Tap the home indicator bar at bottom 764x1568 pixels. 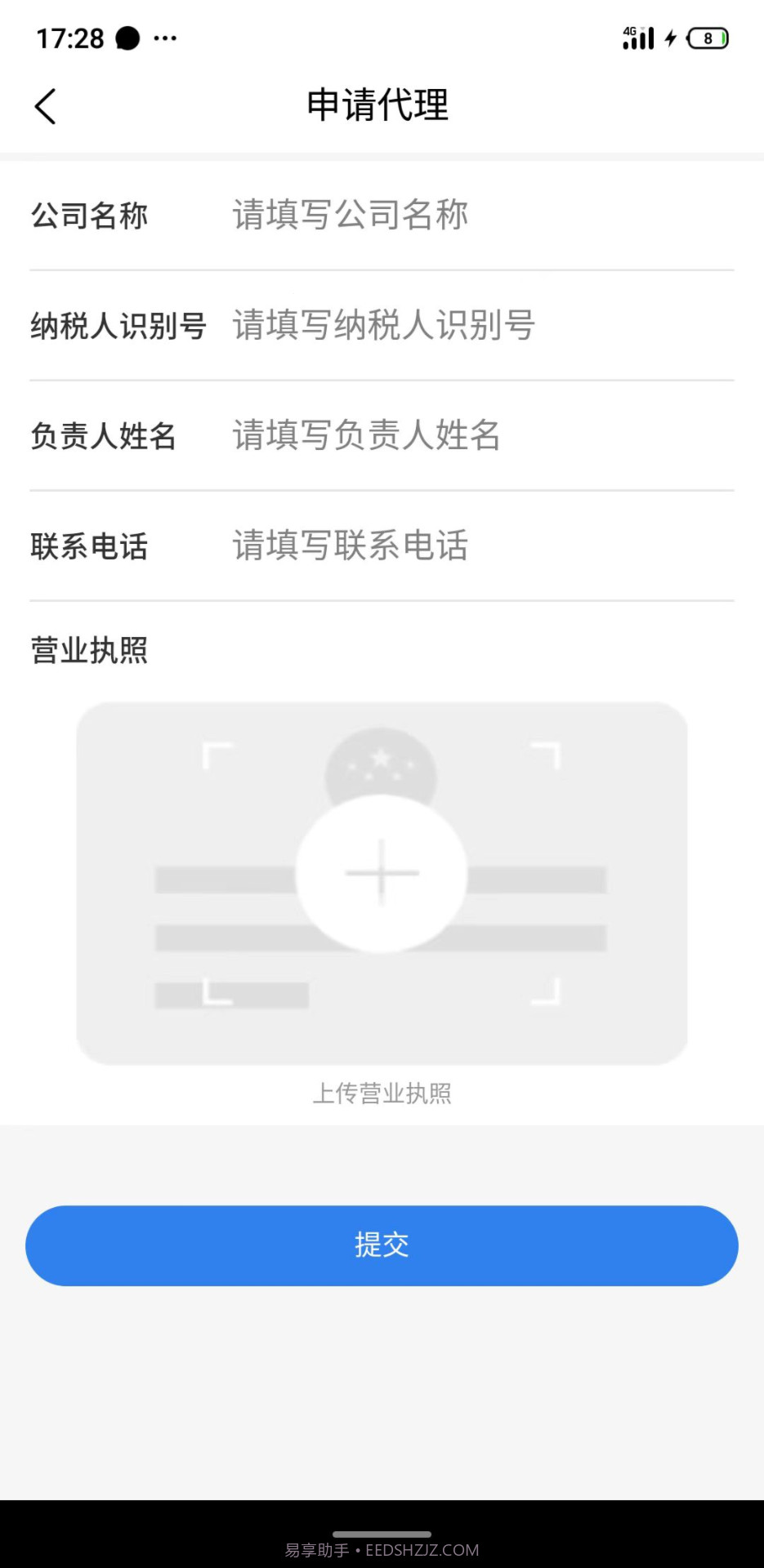click(x=381, y=1534)
